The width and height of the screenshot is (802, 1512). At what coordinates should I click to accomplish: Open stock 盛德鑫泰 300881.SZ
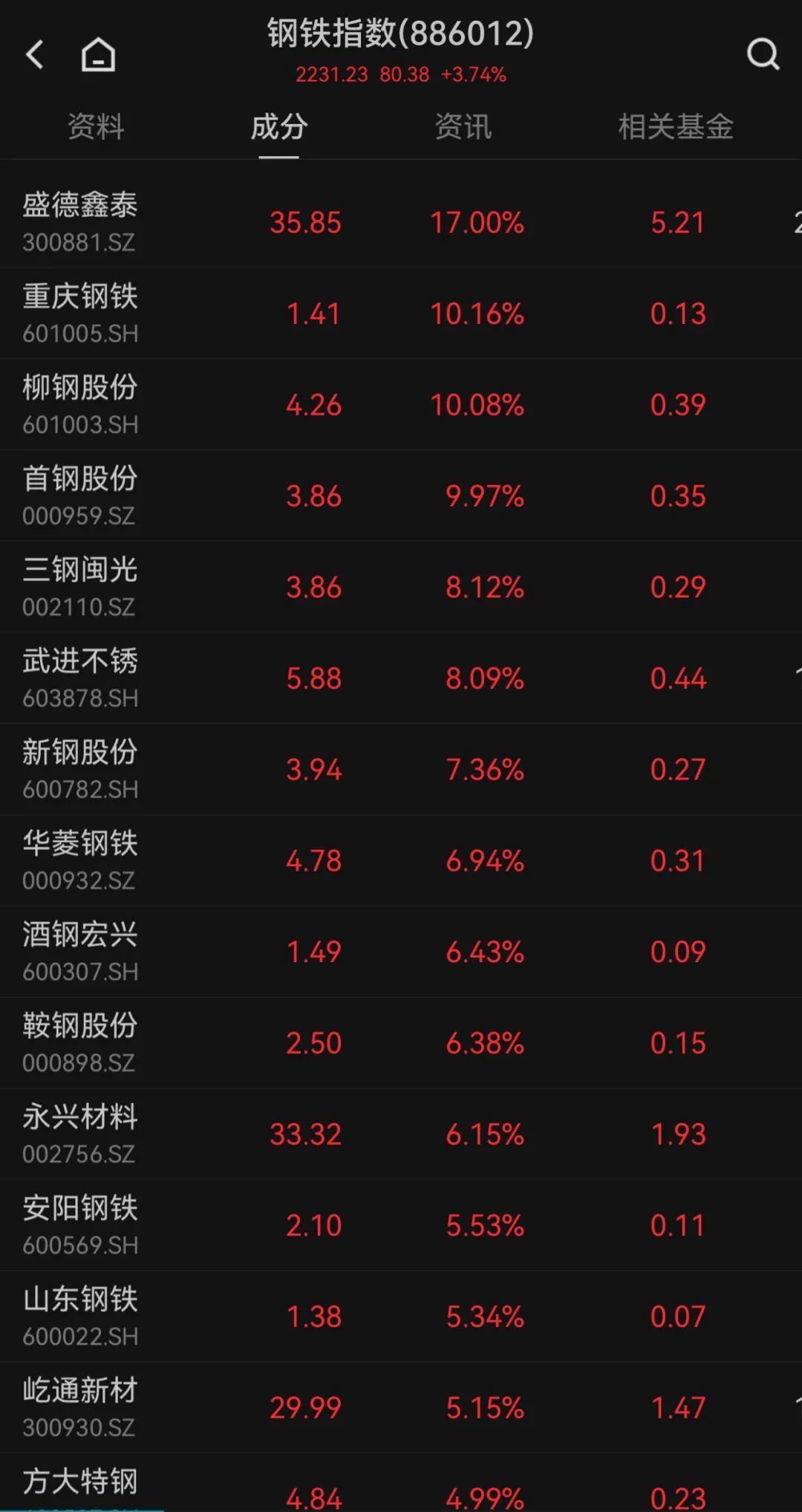click(x=401, y=222)
